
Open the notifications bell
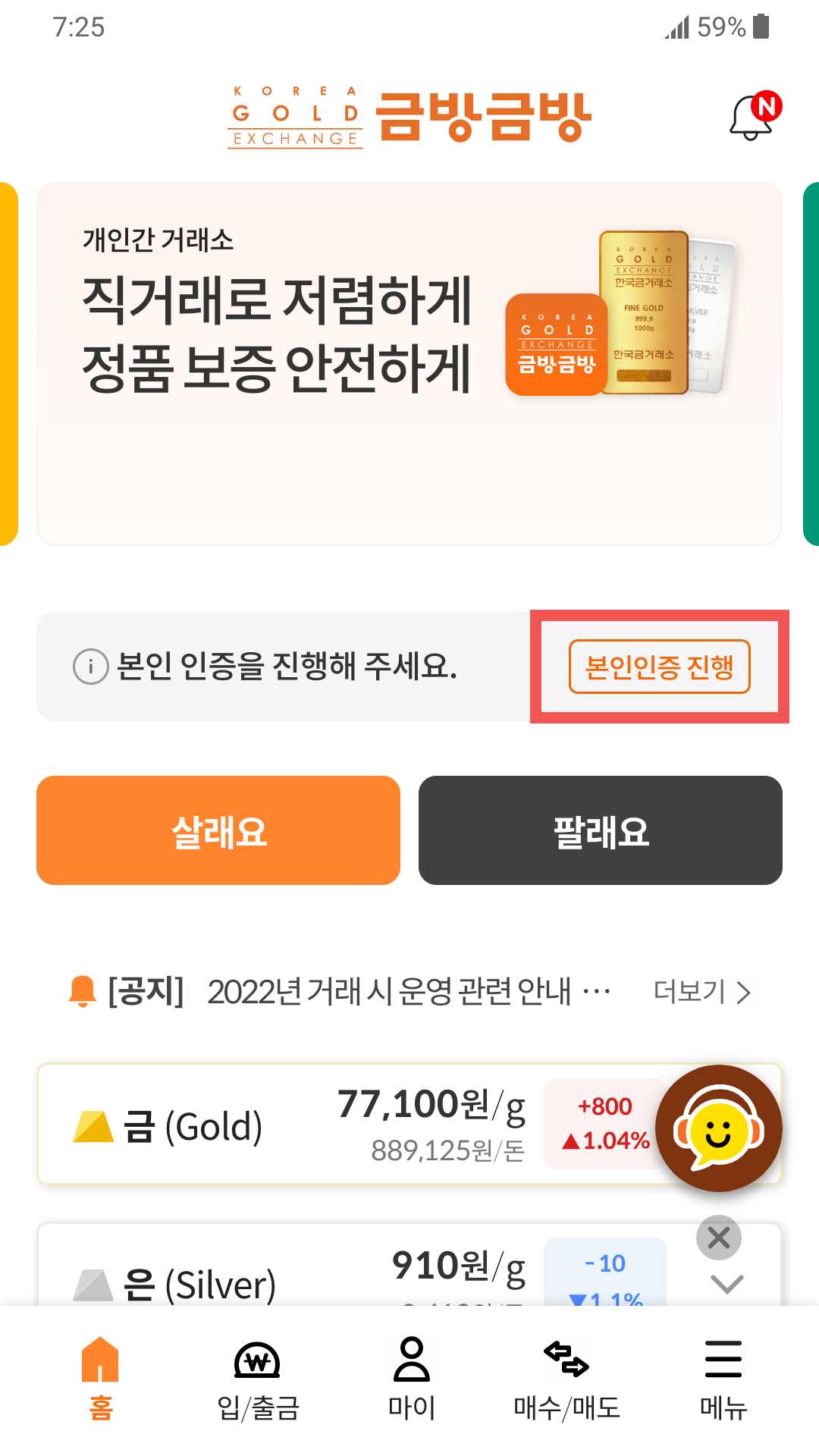[x=752, y=118]
